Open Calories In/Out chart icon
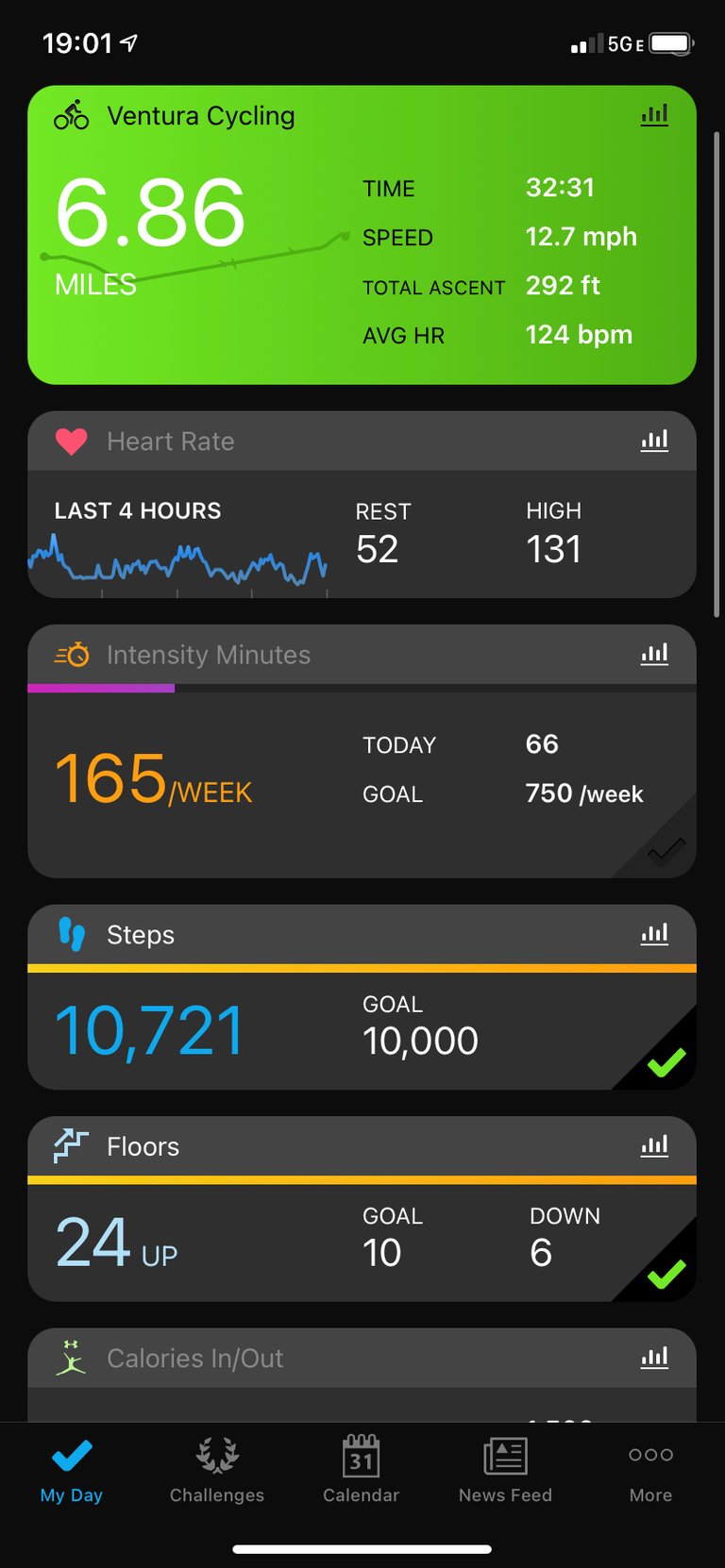Screen dimensions: 725x1568 pos(654,1358)
